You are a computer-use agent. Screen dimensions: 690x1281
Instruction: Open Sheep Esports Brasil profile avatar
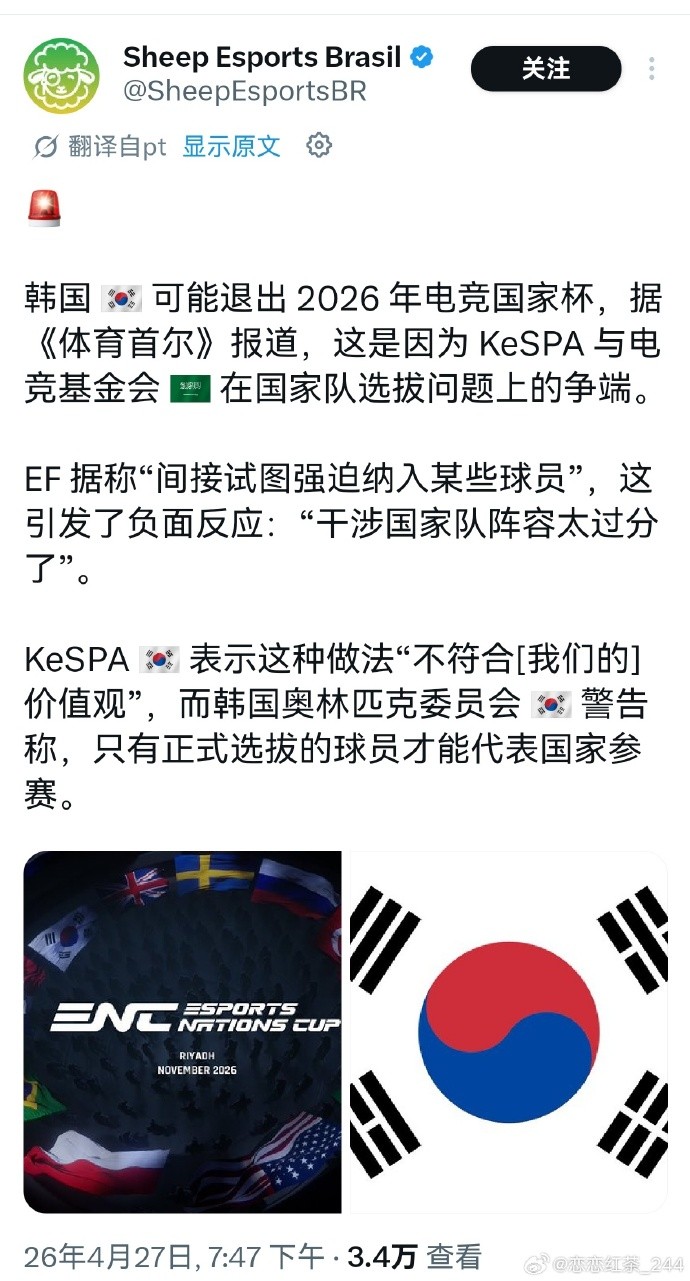[x=62, y=74]
